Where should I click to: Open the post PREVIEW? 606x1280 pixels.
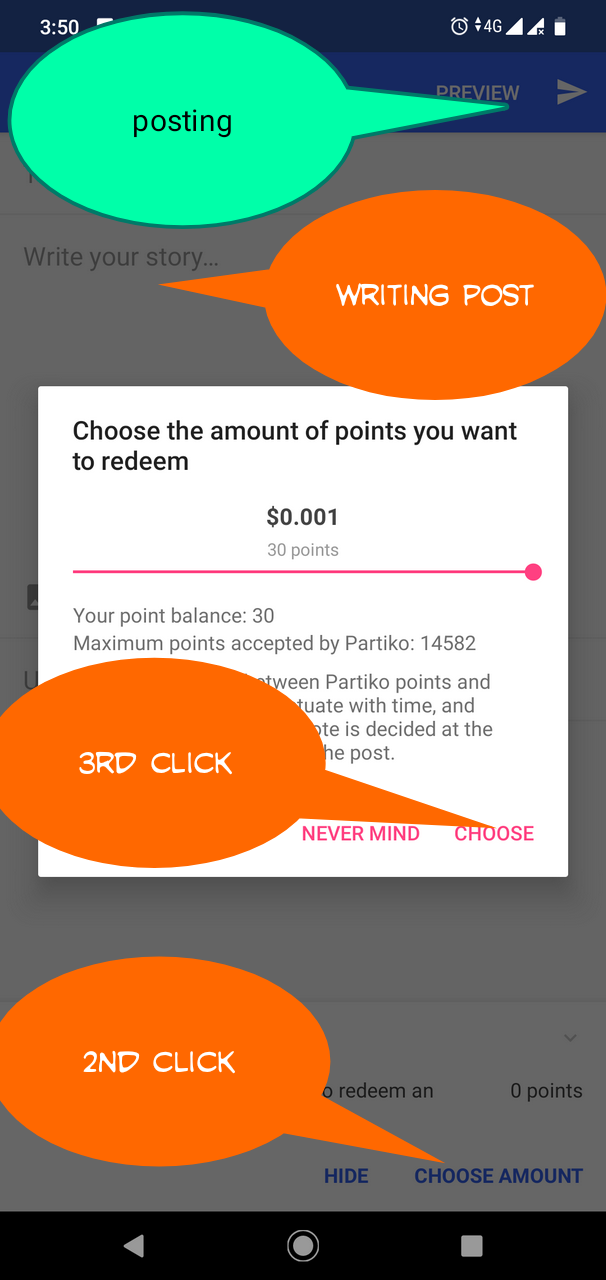click(x=478, y=92)
